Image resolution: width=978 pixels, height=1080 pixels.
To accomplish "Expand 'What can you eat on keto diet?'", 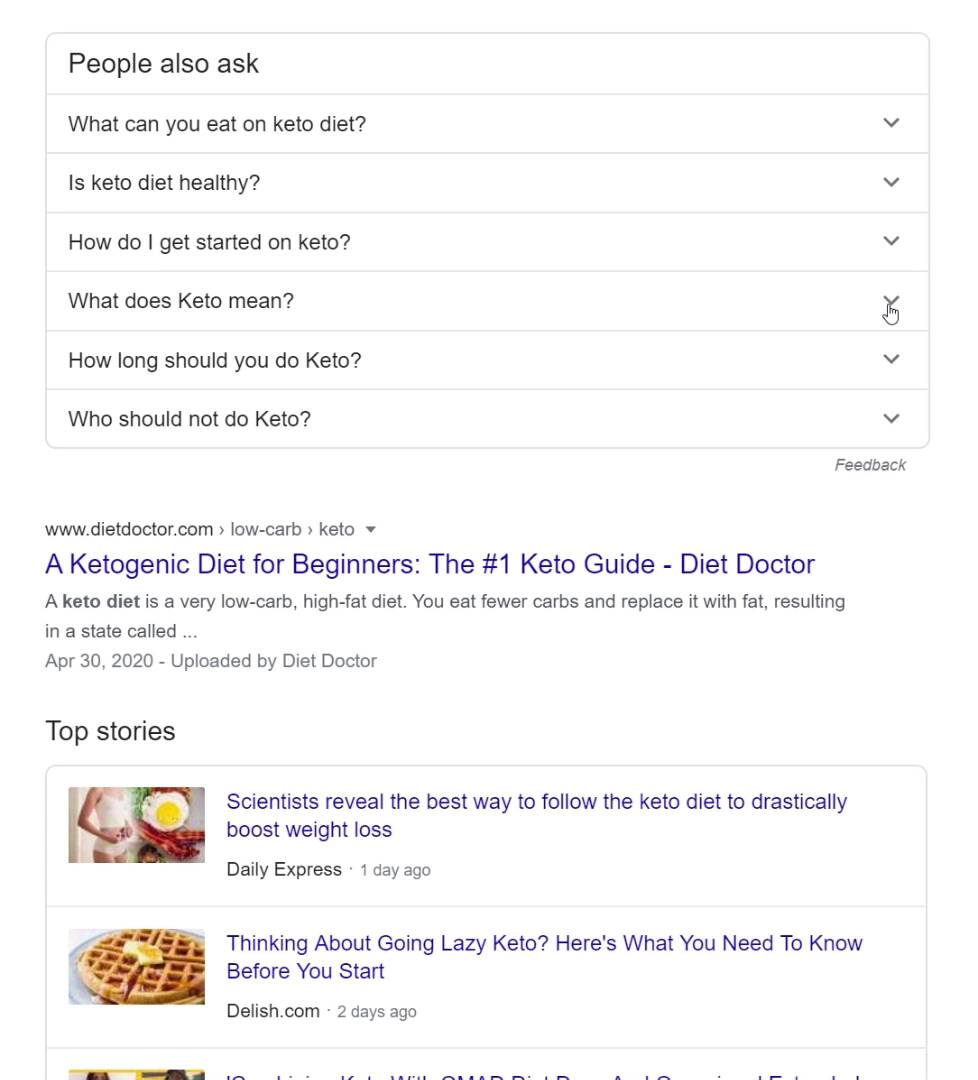I will (487, 124).
